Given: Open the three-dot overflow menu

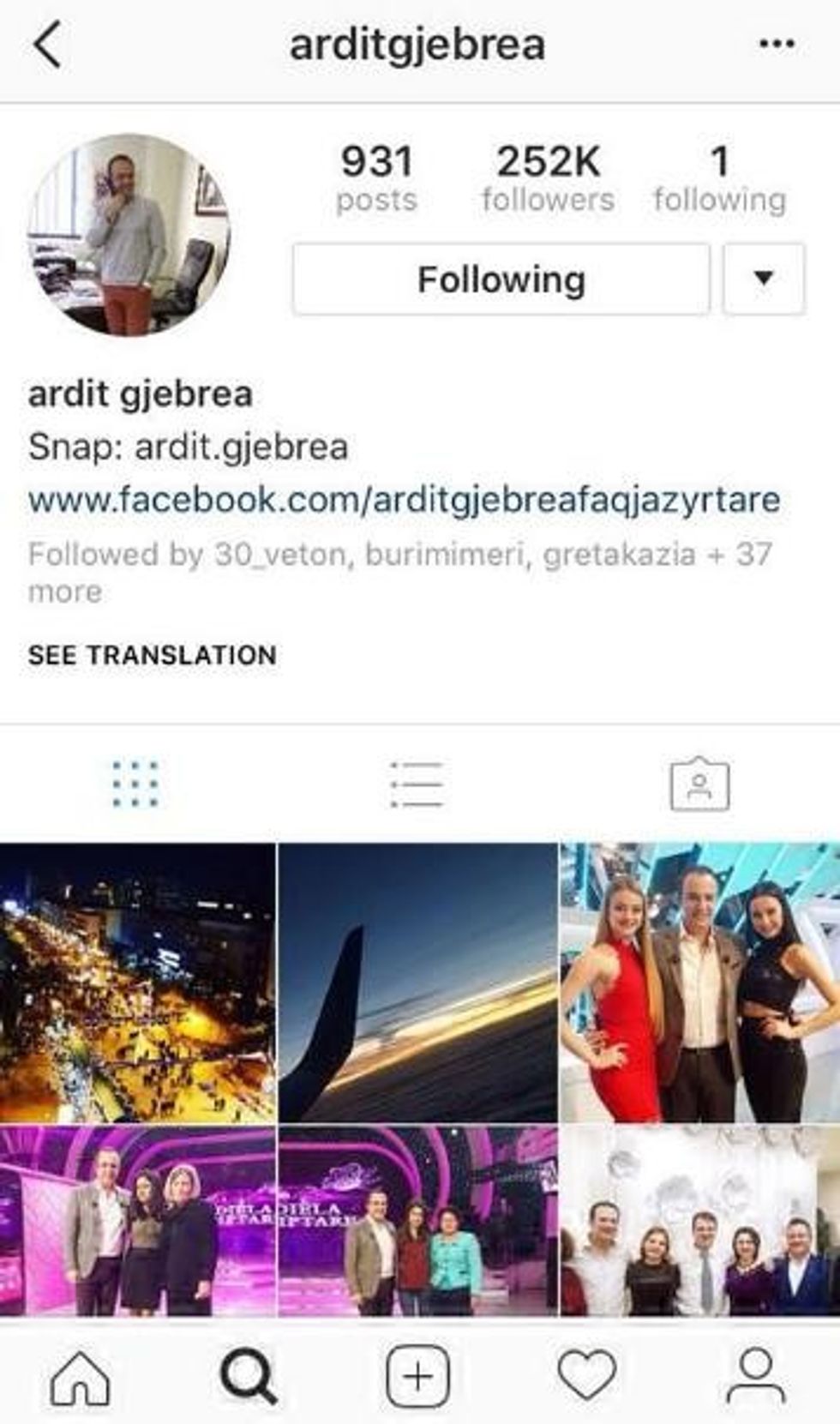Looking at the screenshot, I should [x=777, y=44].
